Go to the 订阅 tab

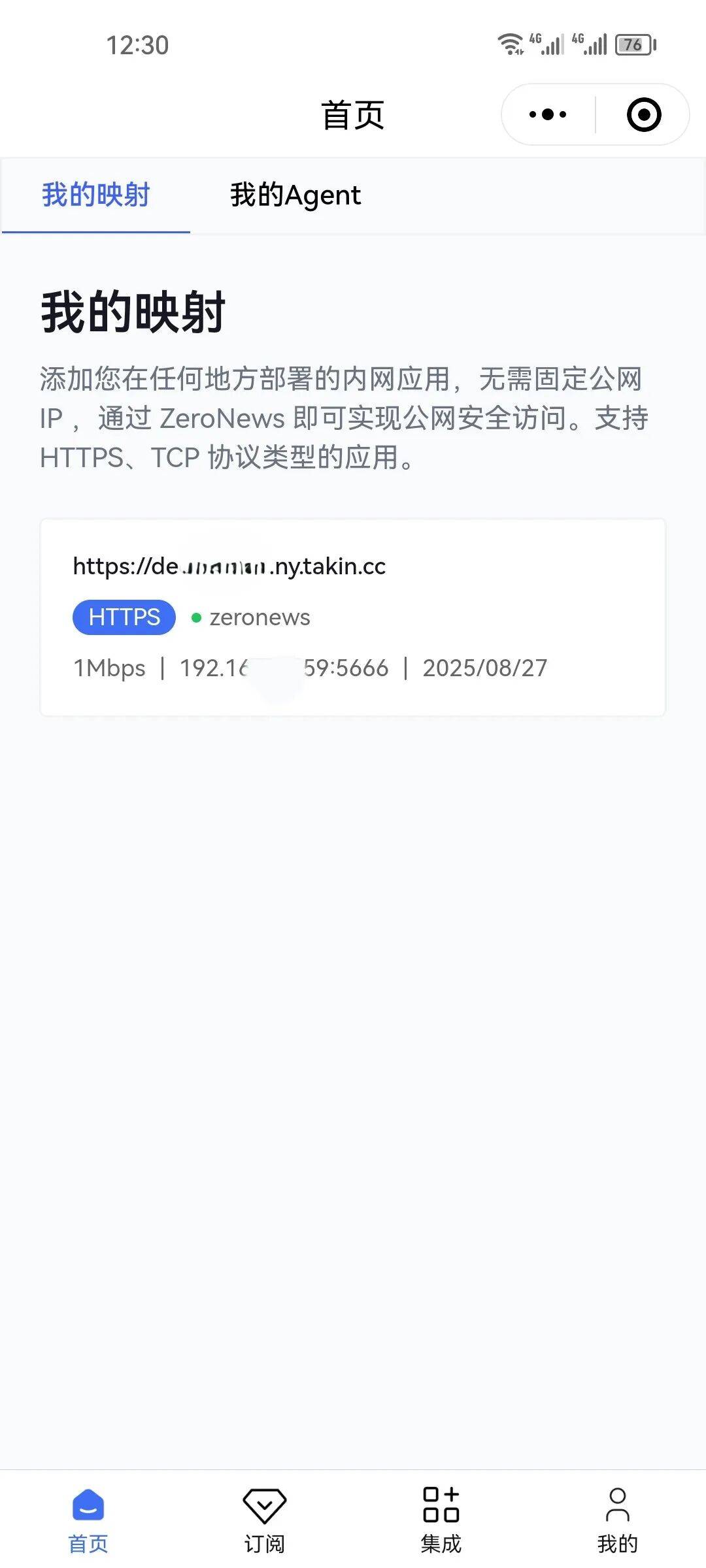coord(265,1520)
